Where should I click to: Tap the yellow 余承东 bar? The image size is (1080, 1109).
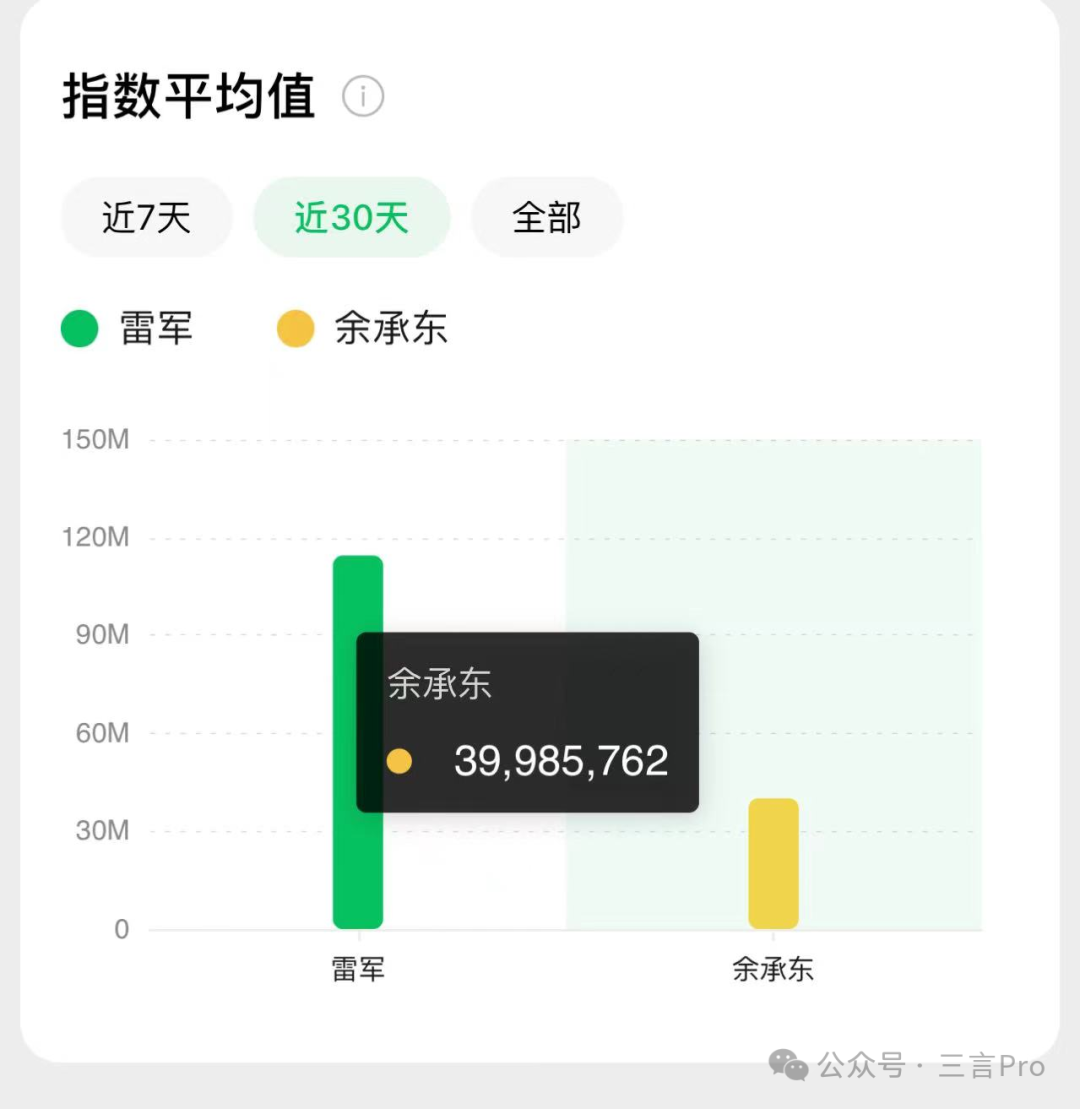773,863
